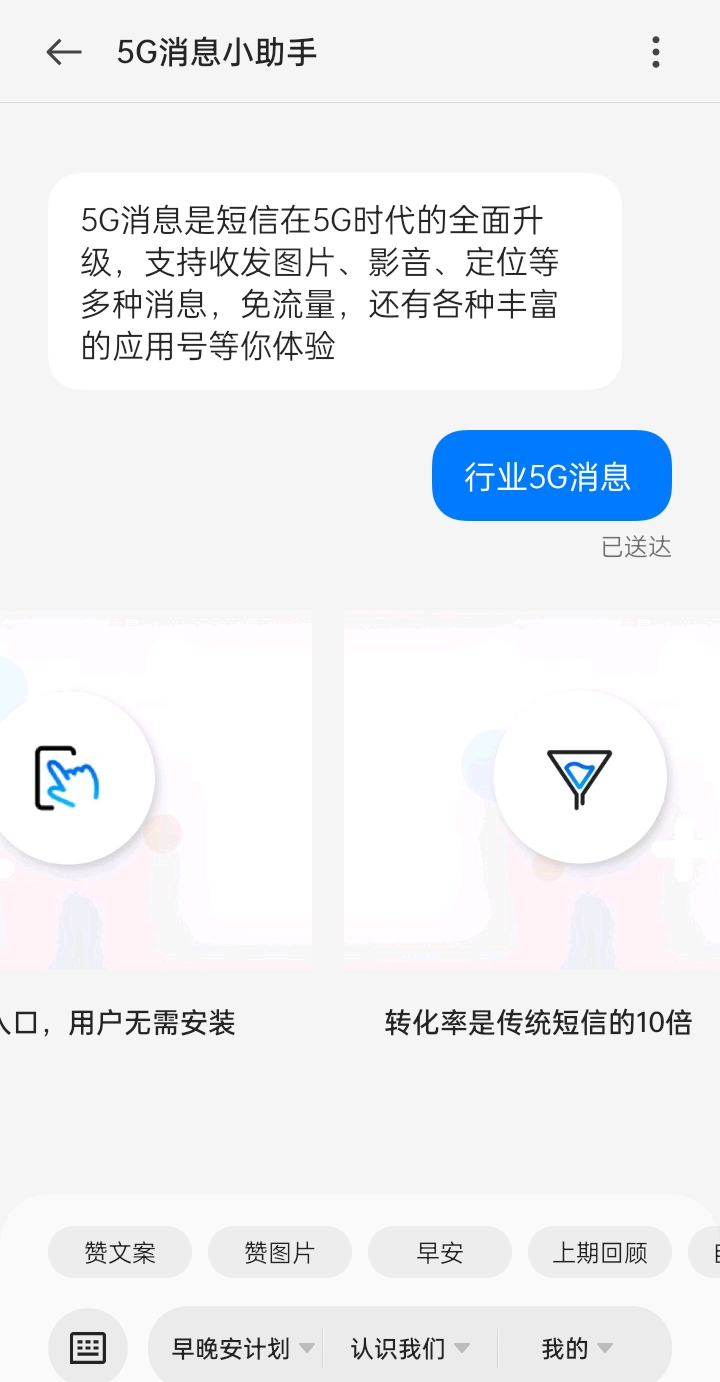
Task: Switch to keyboard input
Action: (88, 1348)
